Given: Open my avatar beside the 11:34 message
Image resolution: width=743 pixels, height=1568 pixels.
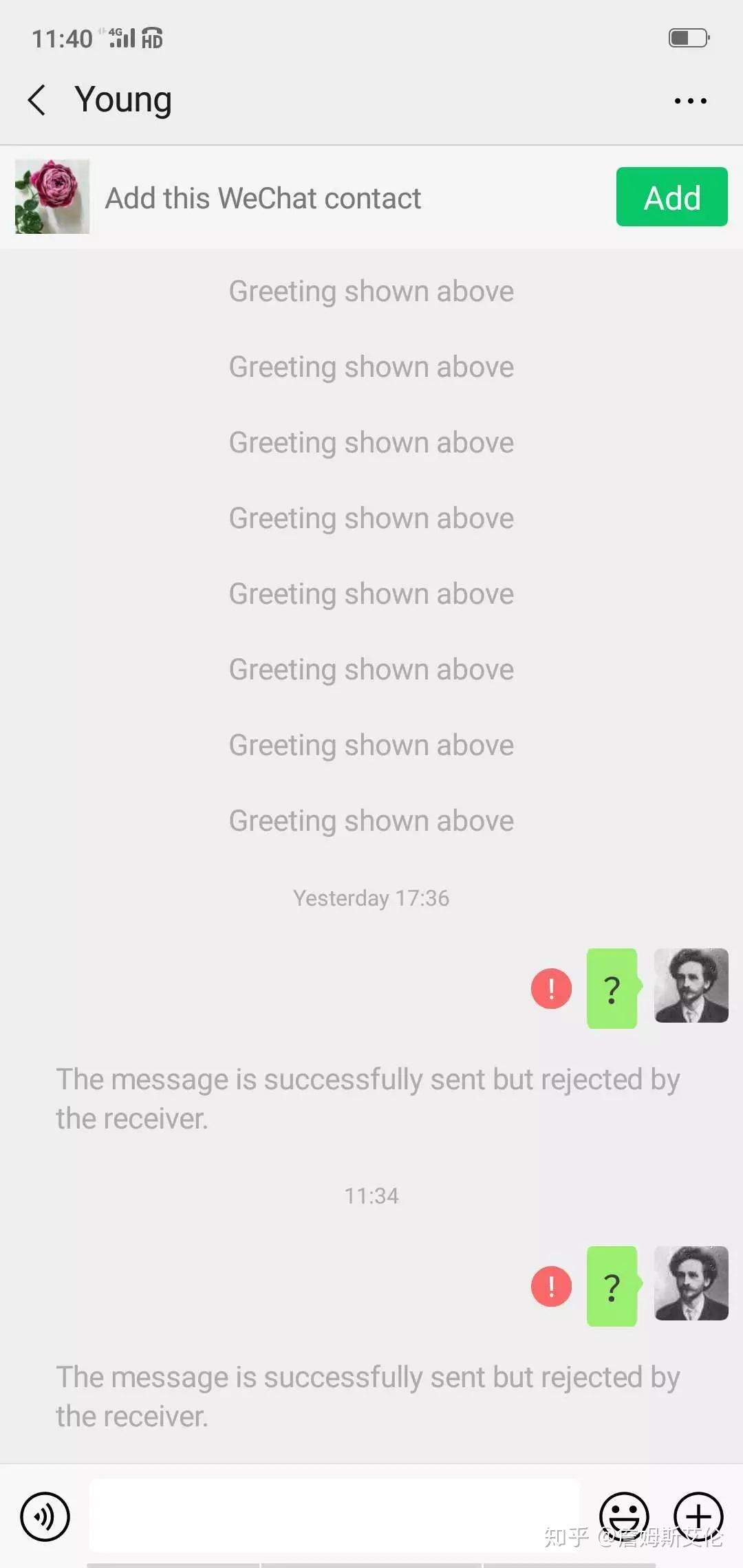Looking at the screenshot, I should (x=691, y=1283).
